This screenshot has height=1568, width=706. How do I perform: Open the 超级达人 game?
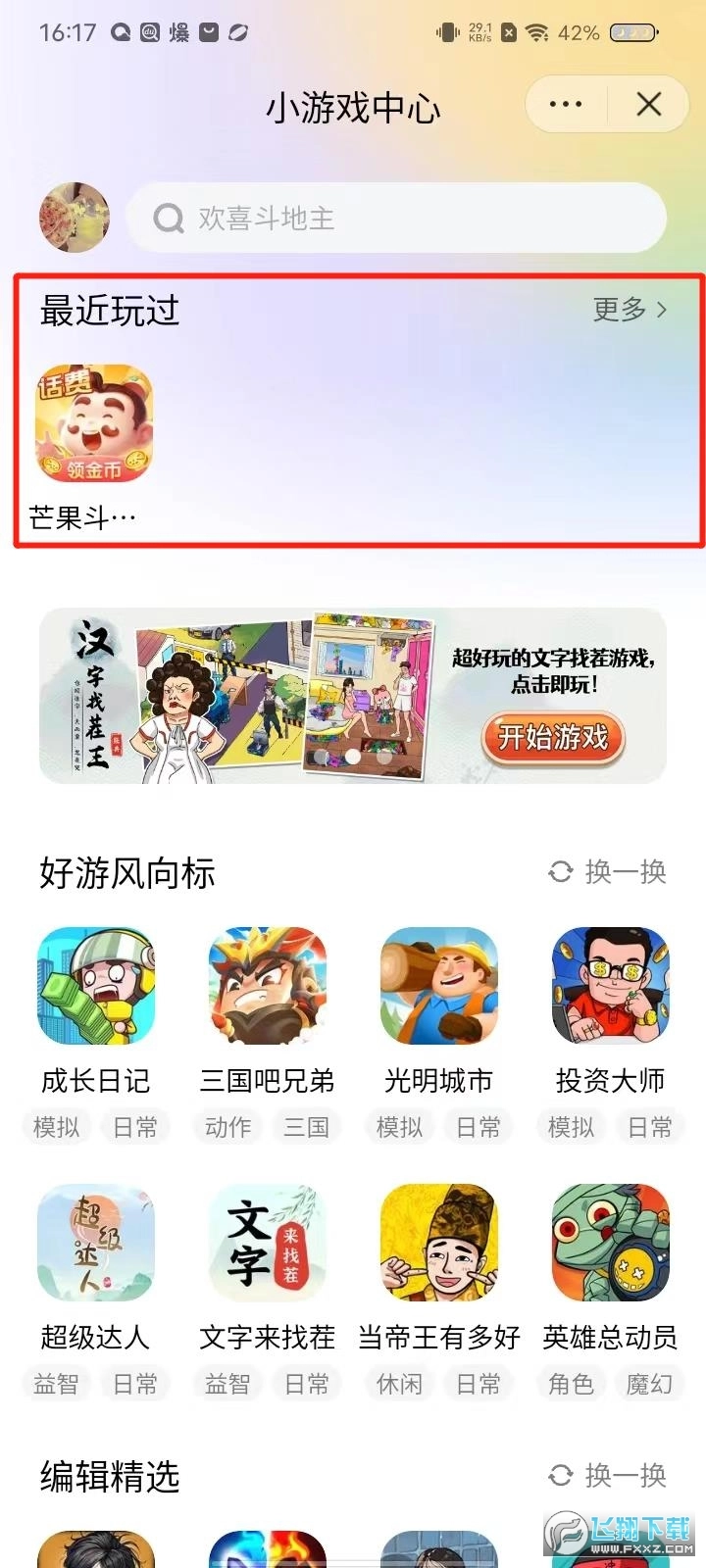tap(96, 1243)
